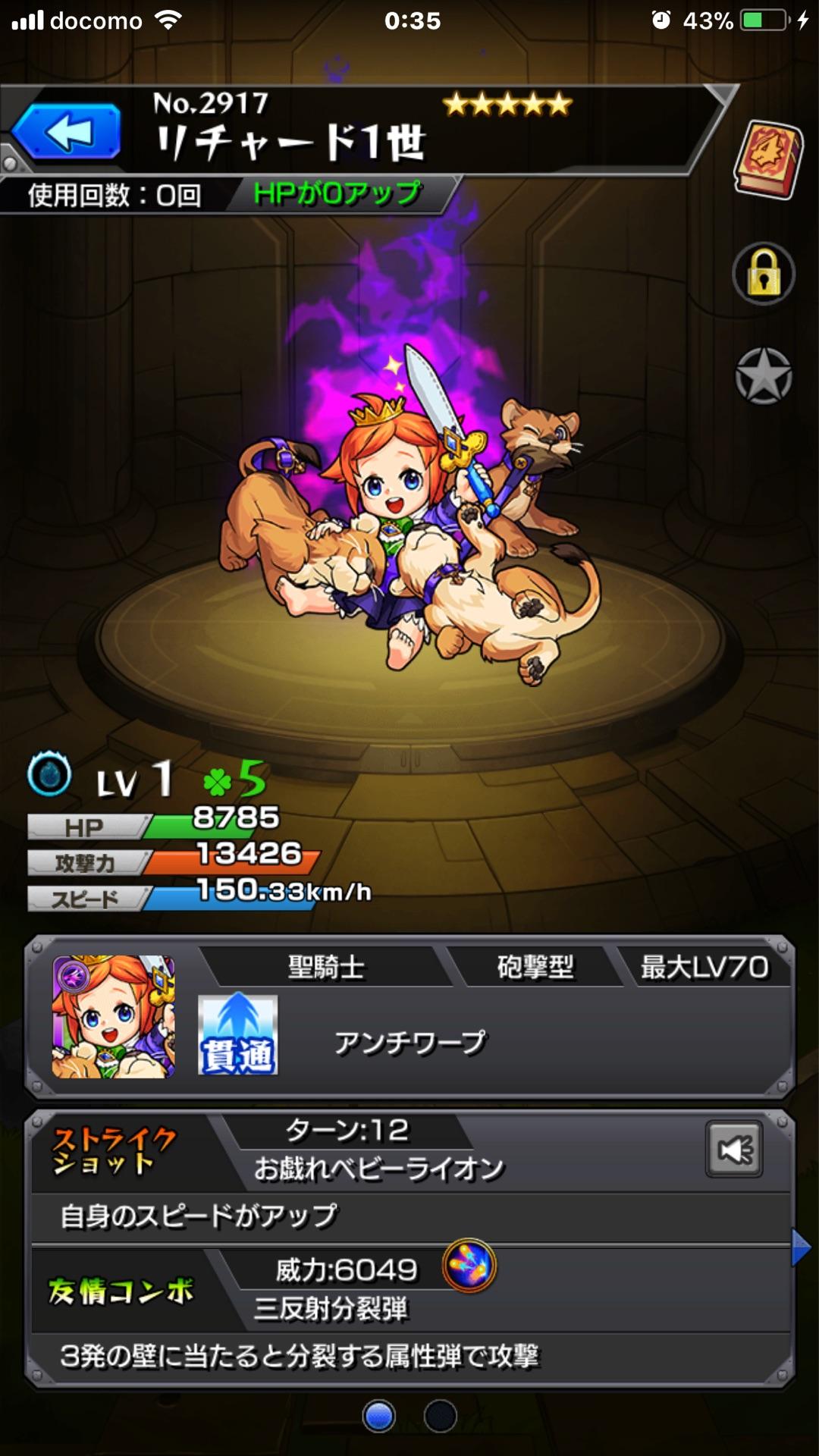Switch to the second page indicator dot
The image size is (819, 1456).
(440, 1416)
